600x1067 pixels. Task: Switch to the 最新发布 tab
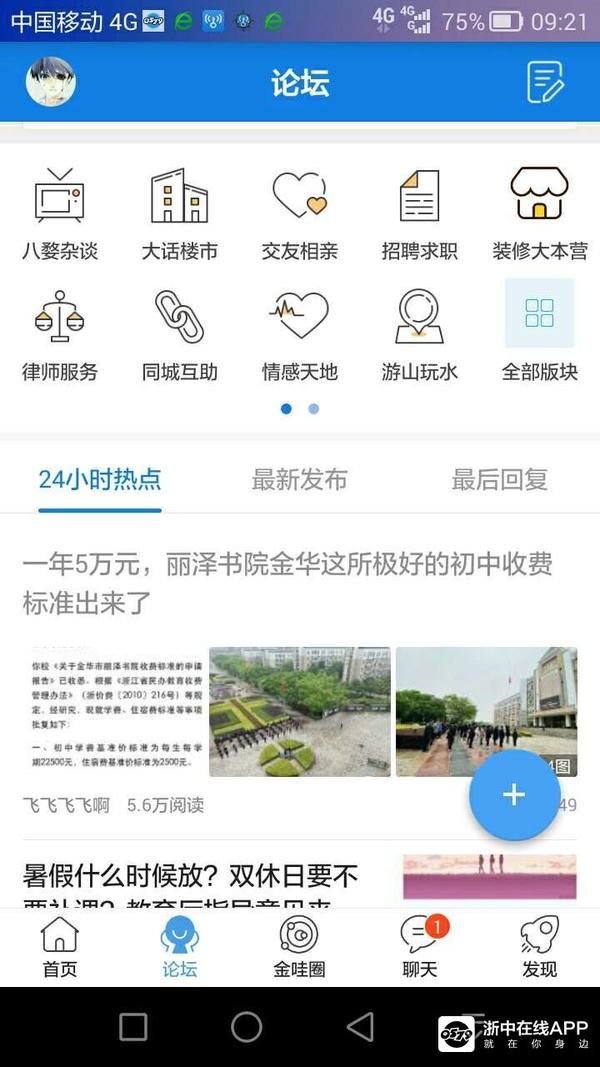(299, 480)
